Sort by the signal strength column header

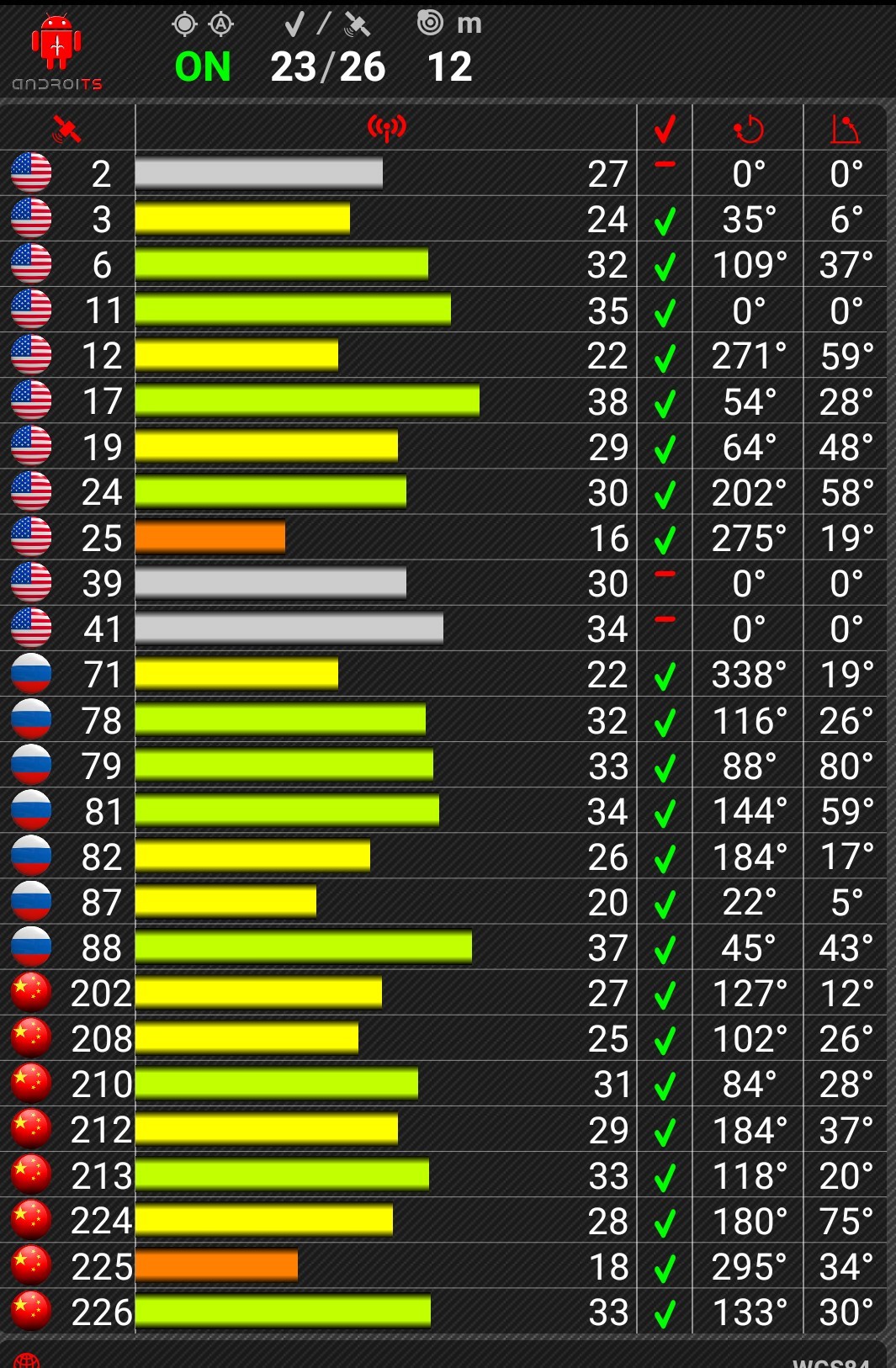click(x=387, y=129)
